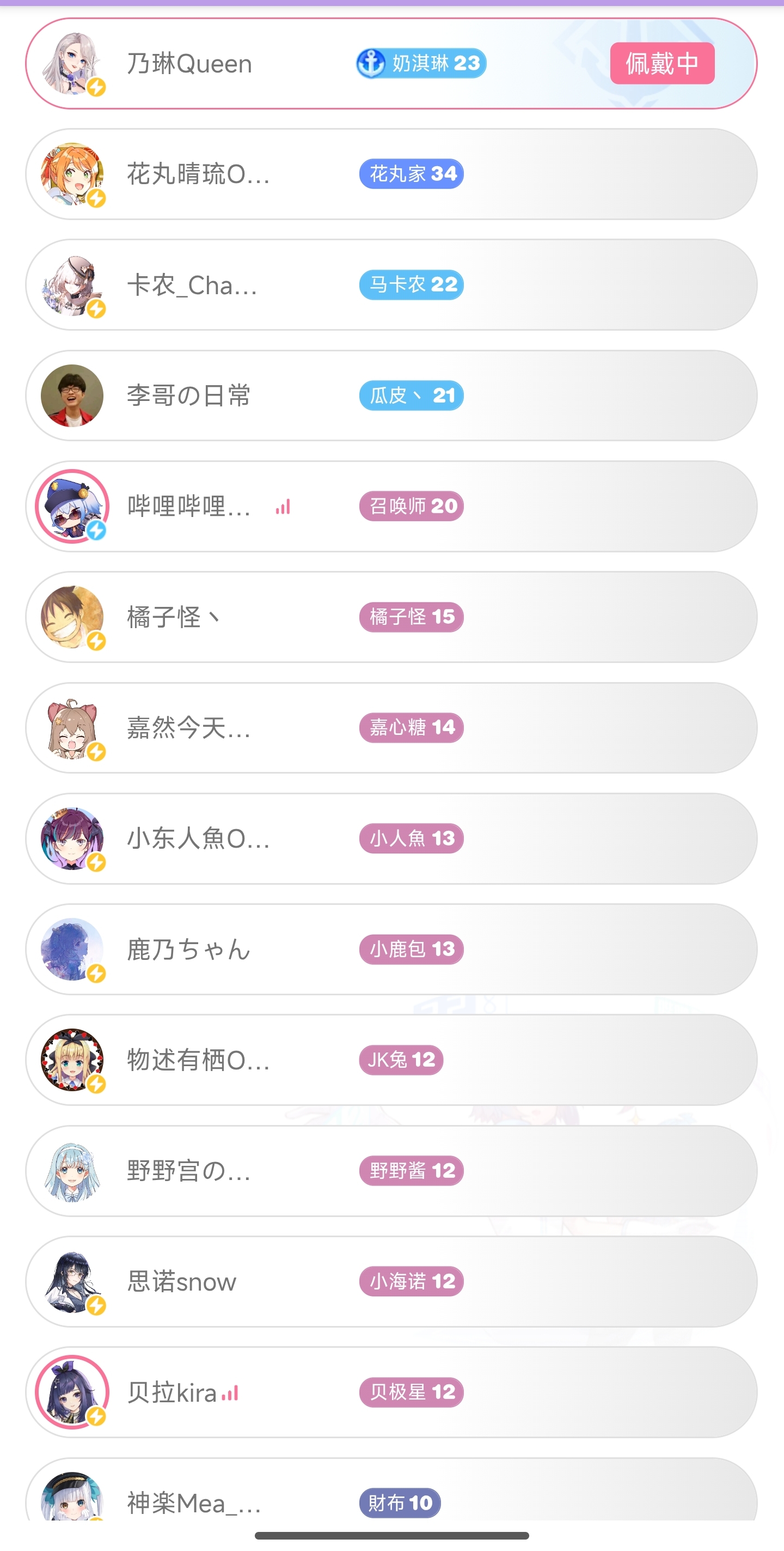
Task: Pick 鹿乃ちゃん's 小鹿包 13 medal
Action: 411,950
